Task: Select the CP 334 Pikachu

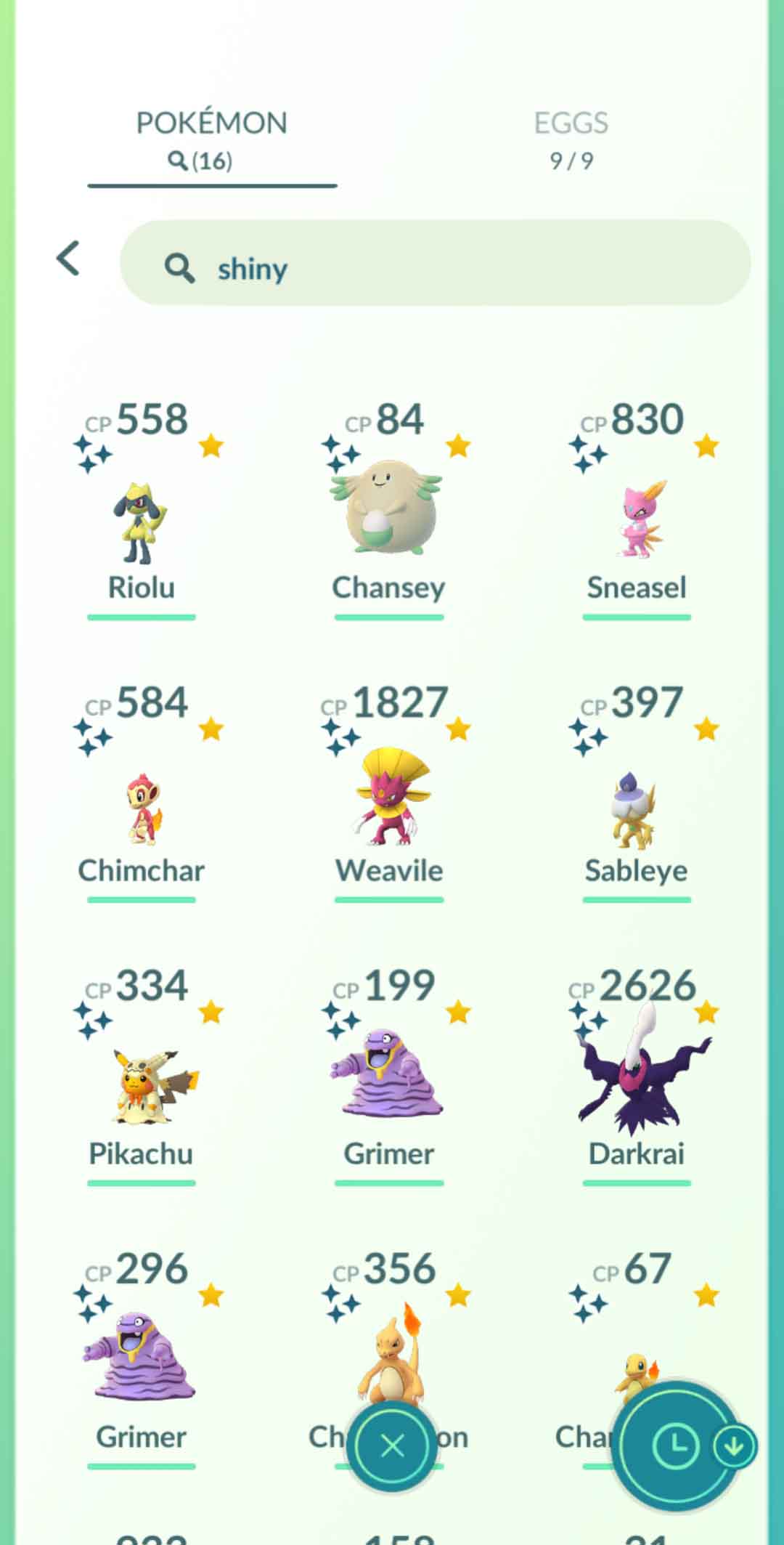Action: click(x=141, y=1086)
